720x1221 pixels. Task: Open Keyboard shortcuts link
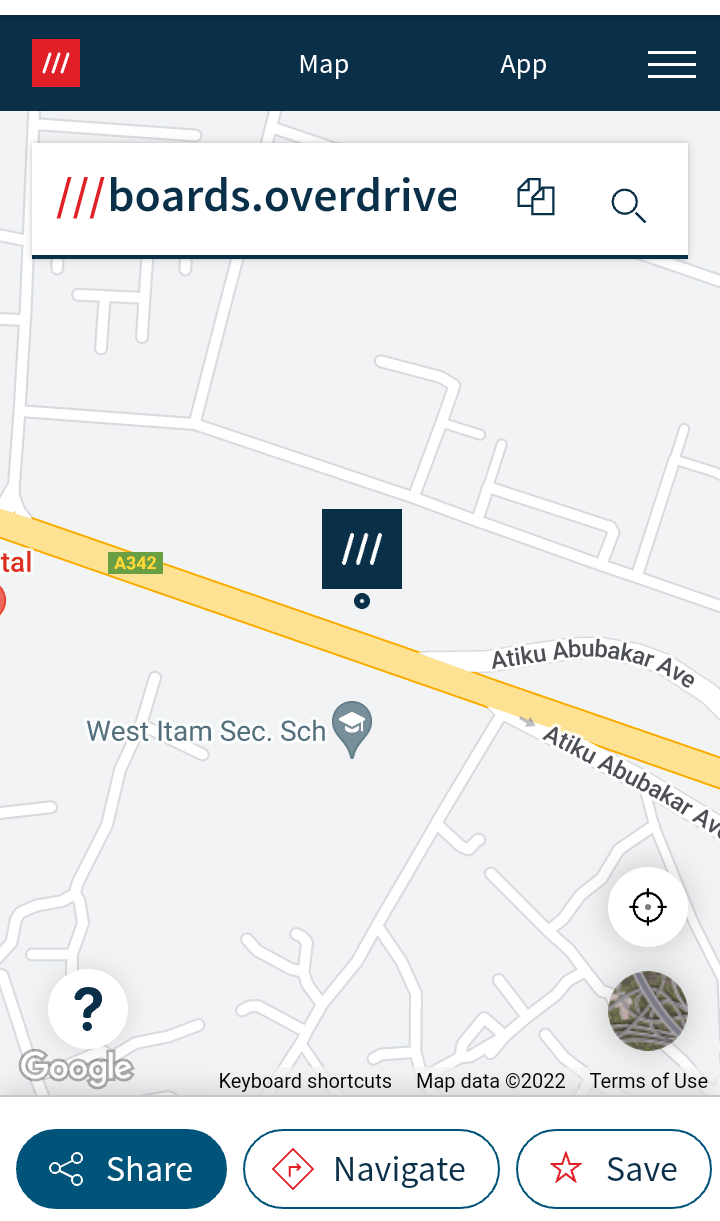[305, 1081]
